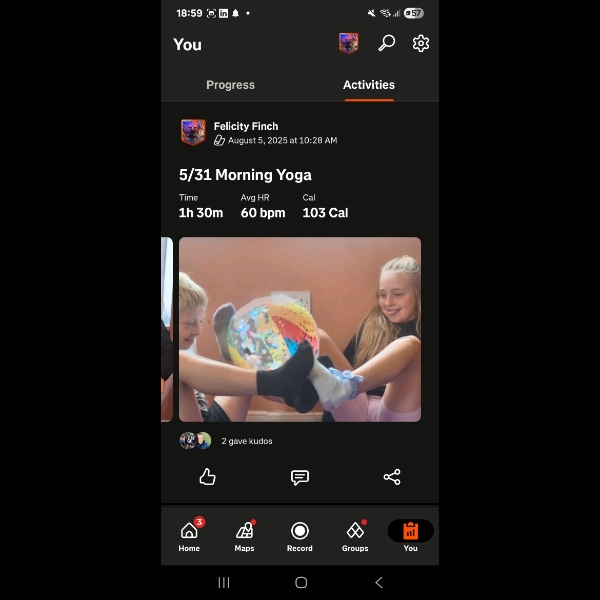Go back with system back button
Screen dimensions: 600x600
[378, 582]
